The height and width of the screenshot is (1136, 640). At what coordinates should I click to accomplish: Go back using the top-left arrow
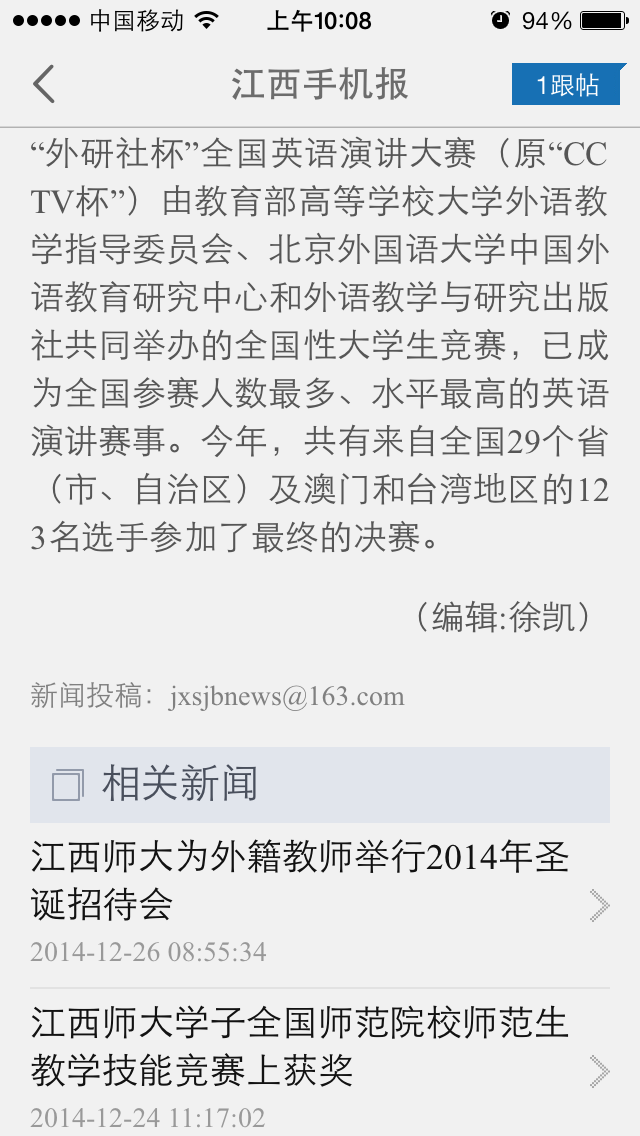tap(43, 84)
